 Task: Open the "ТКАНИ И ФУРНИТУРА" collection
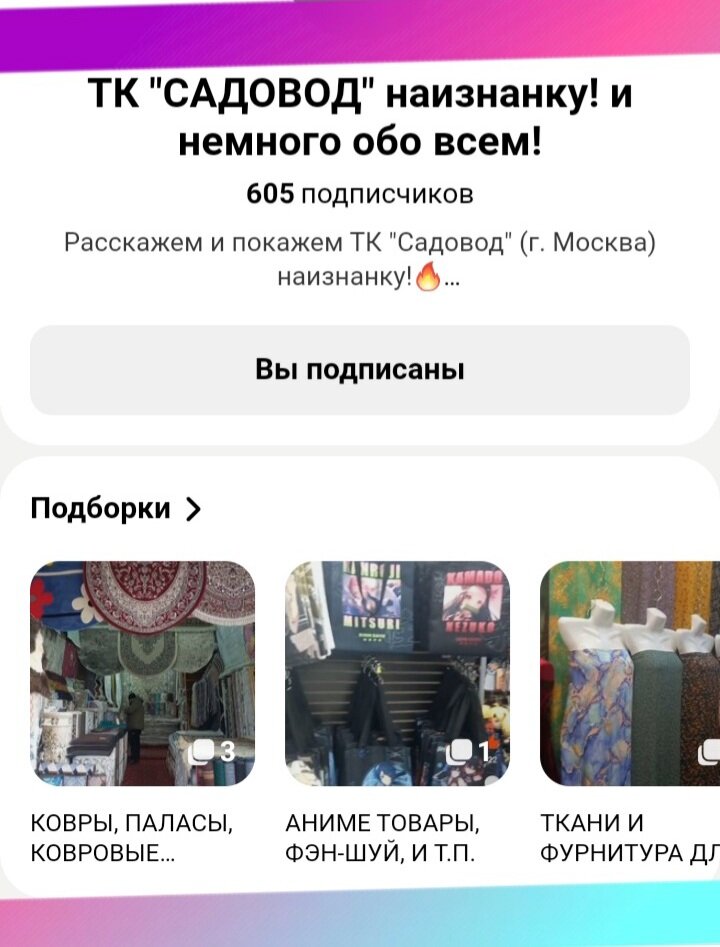click(x=630, y=673)
